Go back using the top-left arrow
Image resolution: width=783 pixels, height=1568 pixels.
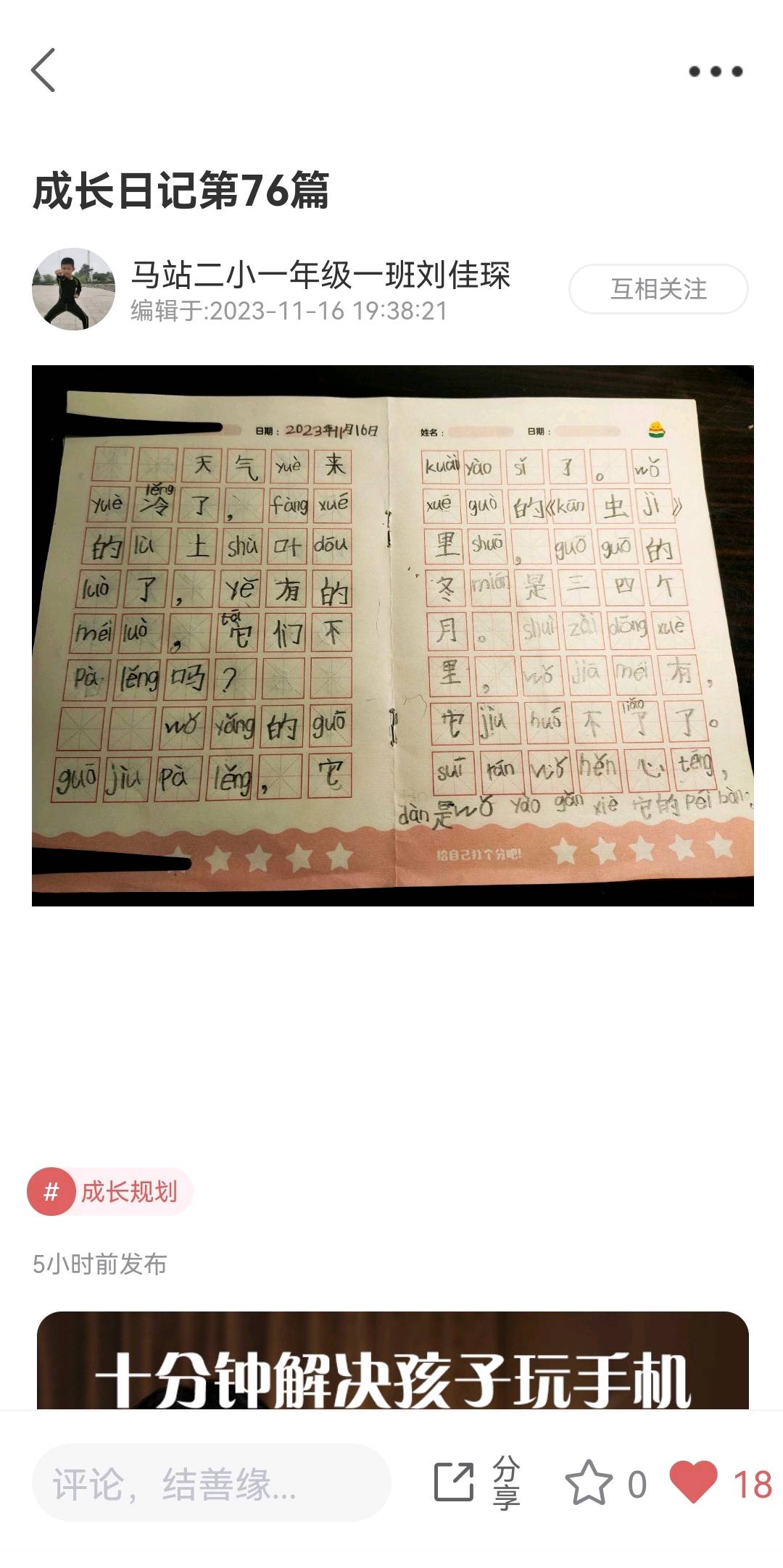pos(43,70)
